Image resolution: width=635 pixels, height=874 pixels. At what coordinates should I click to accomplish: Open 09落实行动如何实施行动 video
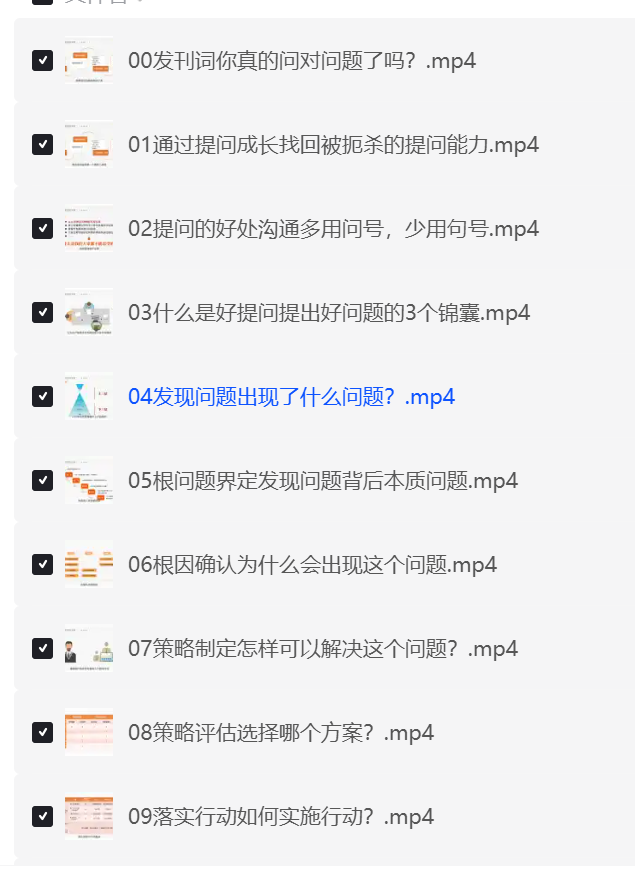point(281,817)
